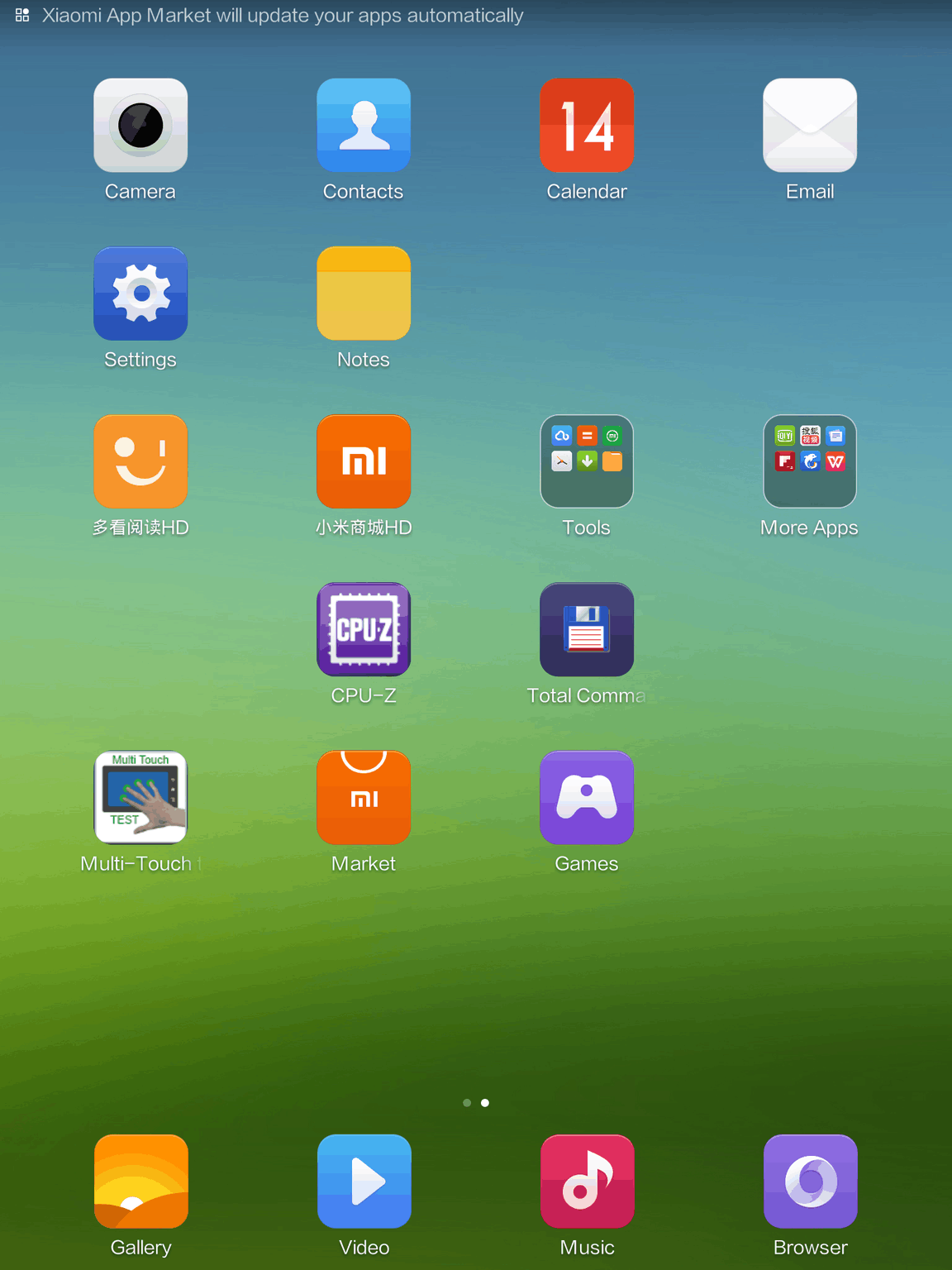Open the Email app
This screenshot has height=1270, width=952.
pyautogui.click(x=810, y=126)
